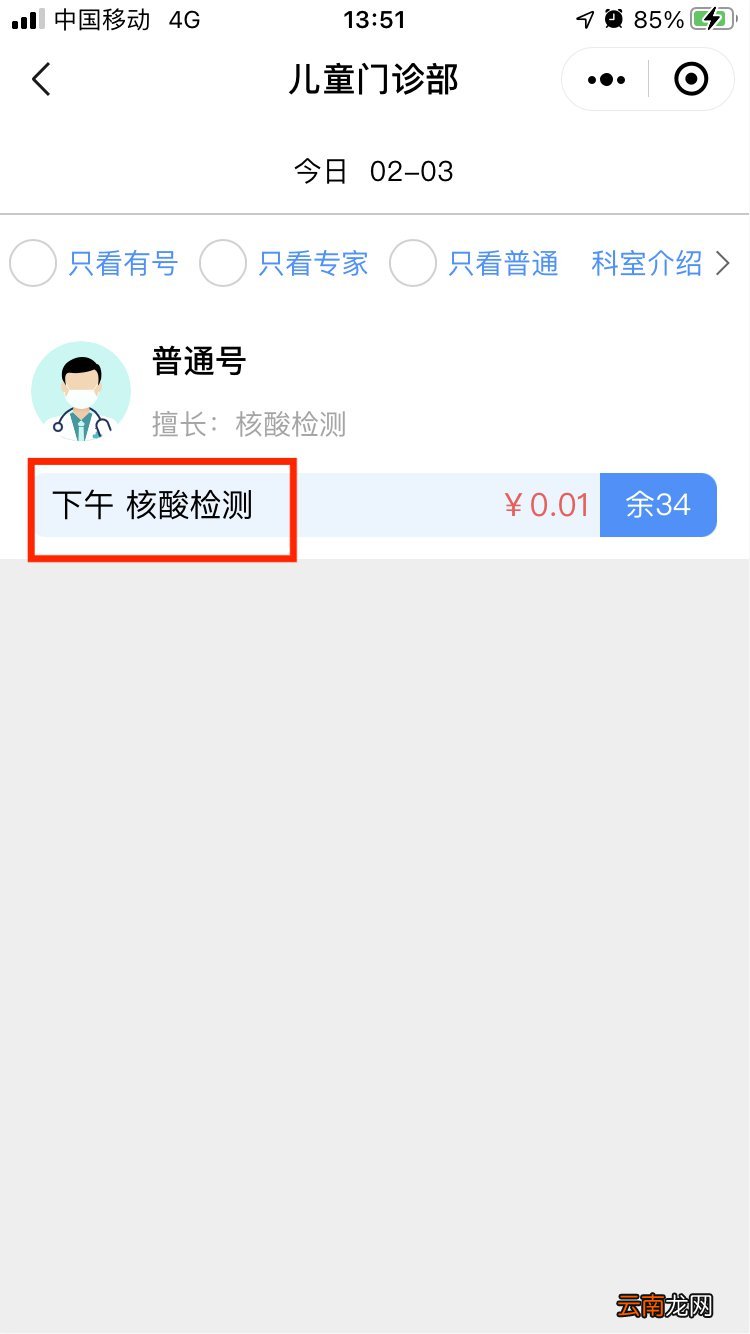Open the 今日 02-03 date selector
The width and height of the screenshot is (750, 1334).
point(371,171)
